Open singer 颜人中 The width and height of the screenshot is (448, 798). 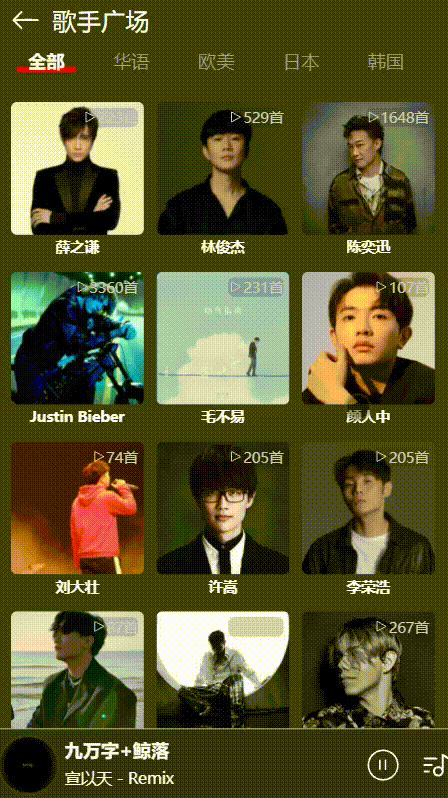[x=369, y=348]
